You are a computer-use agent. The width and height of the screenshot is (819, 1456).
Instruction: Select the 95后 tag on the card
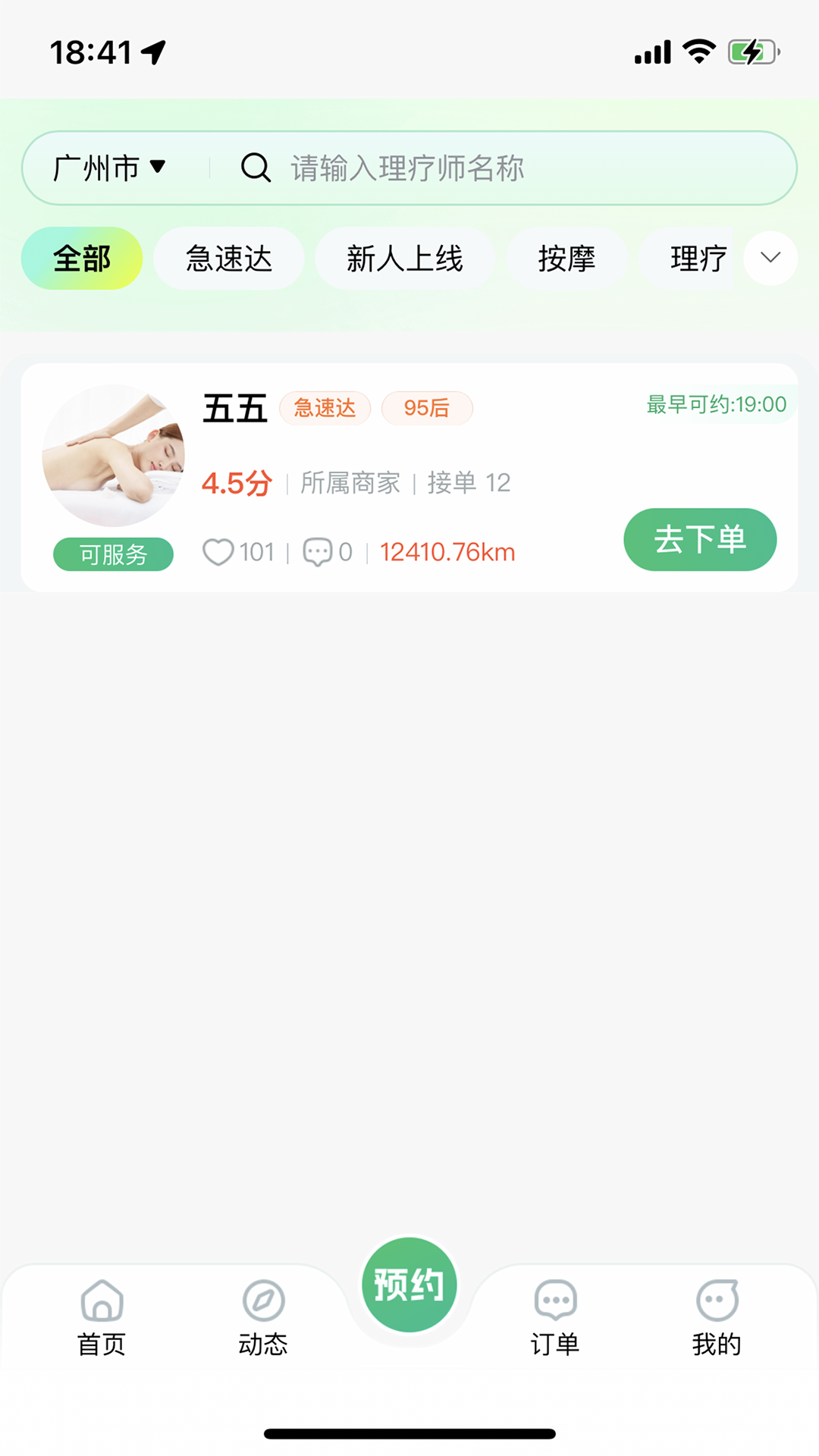[x=427, y=408]
